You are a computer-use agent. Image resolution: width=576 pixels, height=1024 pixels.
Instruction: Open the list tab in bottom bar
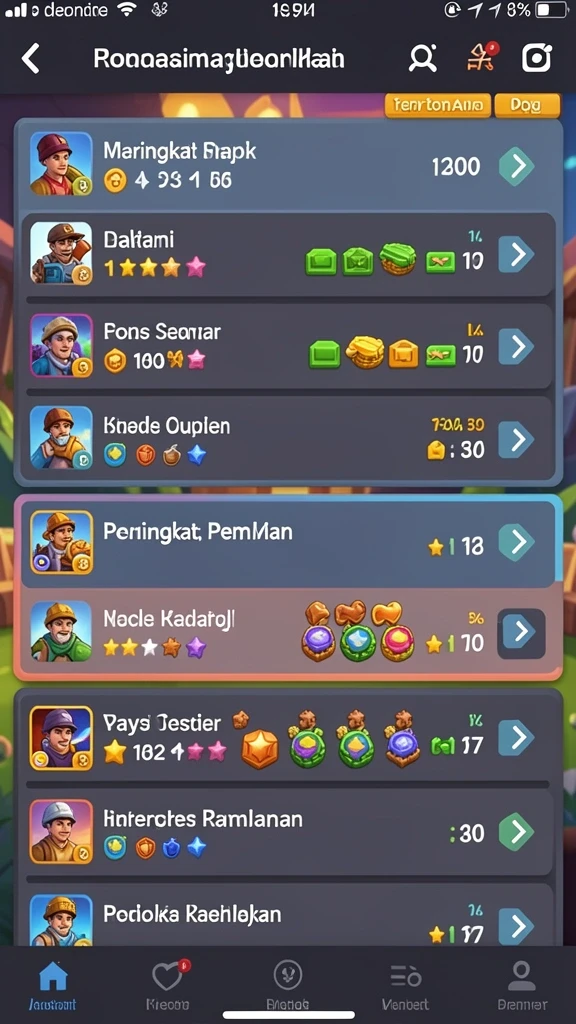pyautogui.click(x=406, y=985)
